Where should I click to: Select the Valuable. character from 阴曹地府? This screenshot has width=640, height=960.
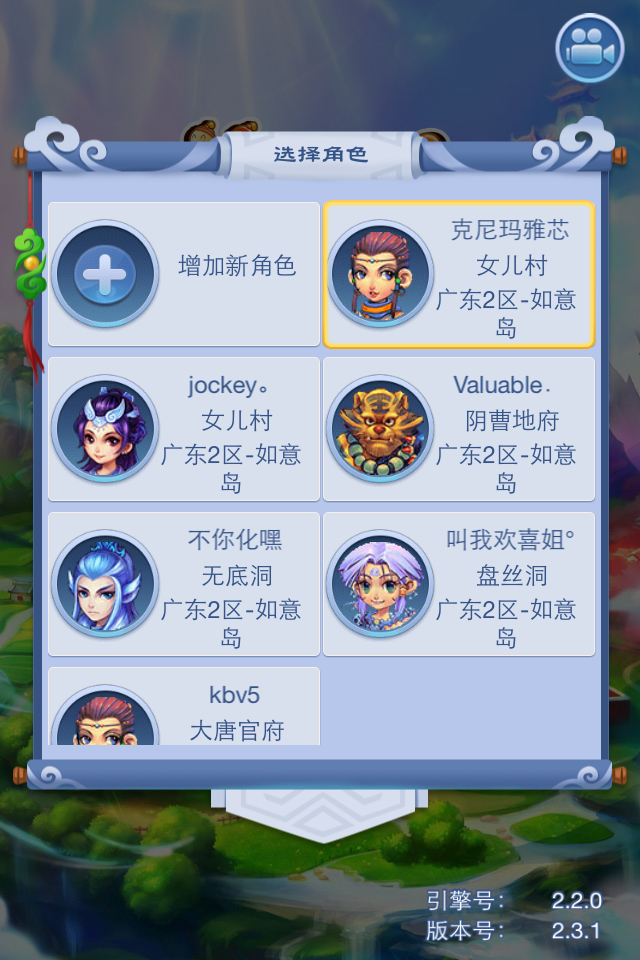[459, 429]
